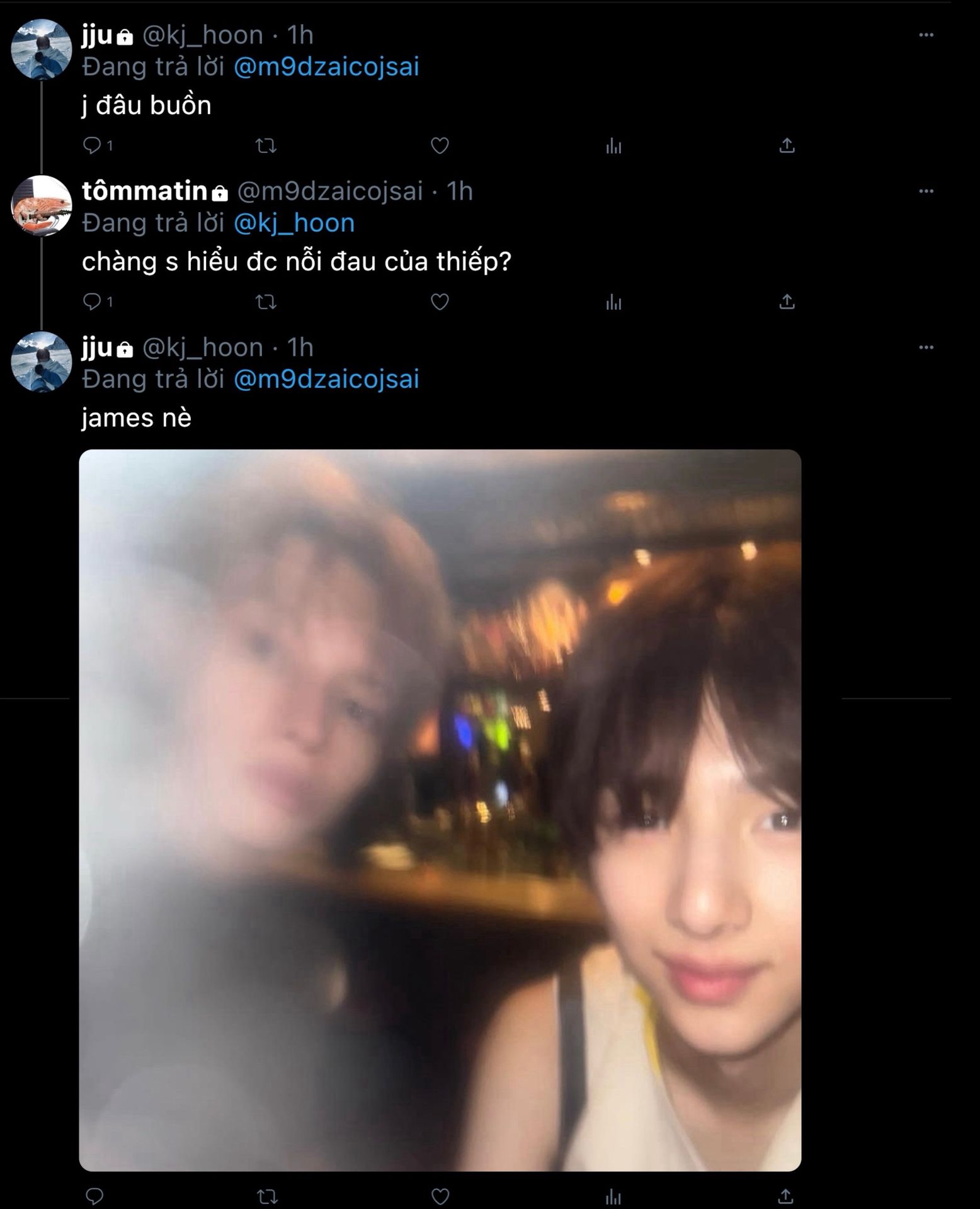Image resolution: width=980 pixels, height=1209 pixels.
Task: Open overflow menu on 'james nè' tweet
Action: click(x=926, y=347)
